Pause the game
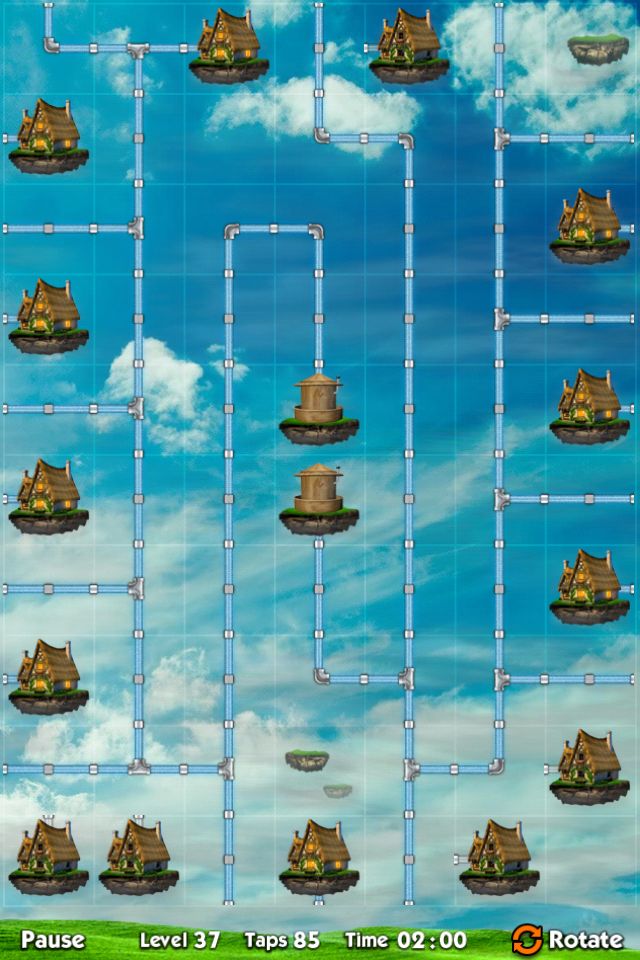Viewport: 640px width, 960px height. tap(53, 940)
